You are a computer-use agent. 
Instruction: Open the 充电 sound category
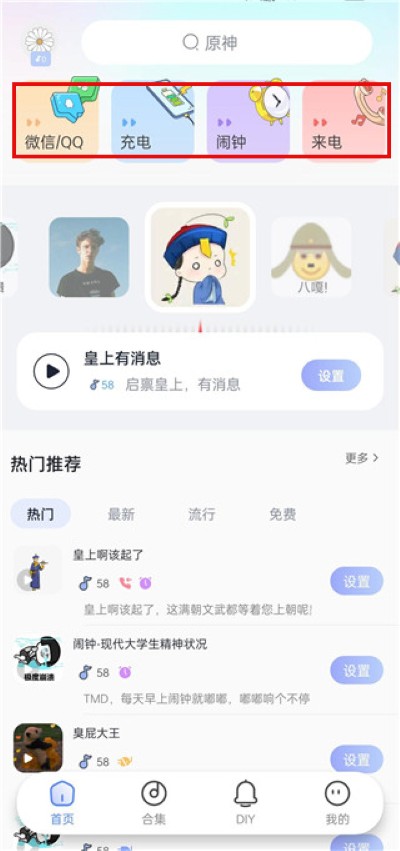click(x=153, y=119)
